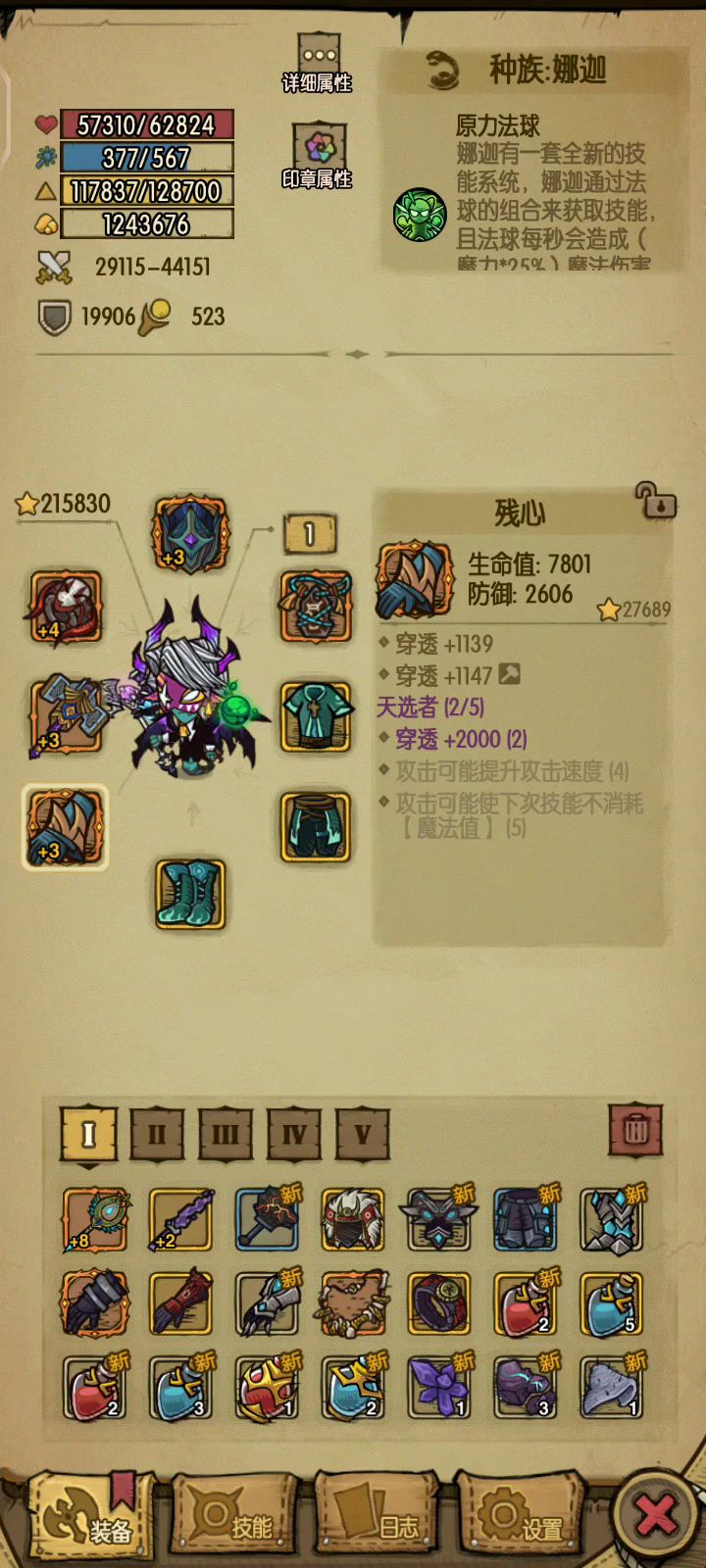
Task: Select the 娜迦 race skill icon
Action: coord(420,215)
